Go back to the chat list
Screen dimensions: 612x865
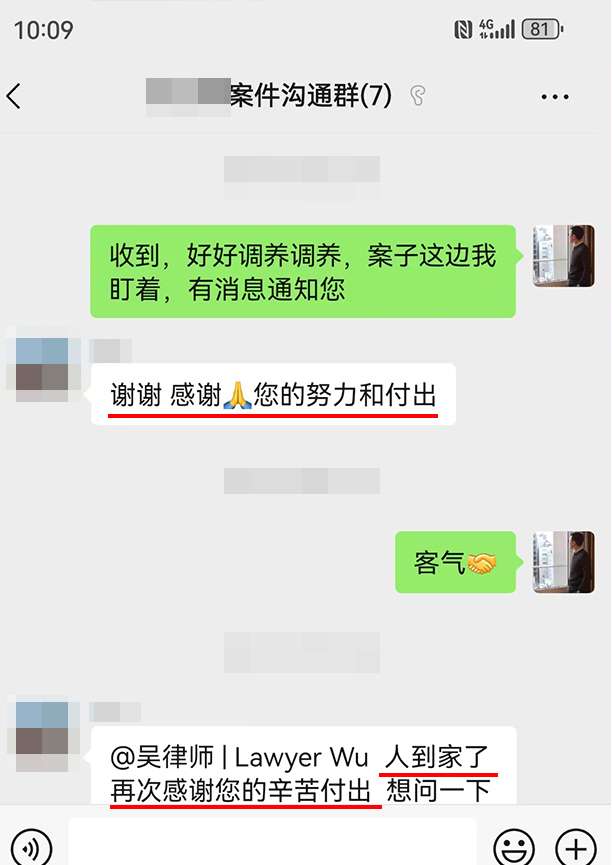coord(14,96)
